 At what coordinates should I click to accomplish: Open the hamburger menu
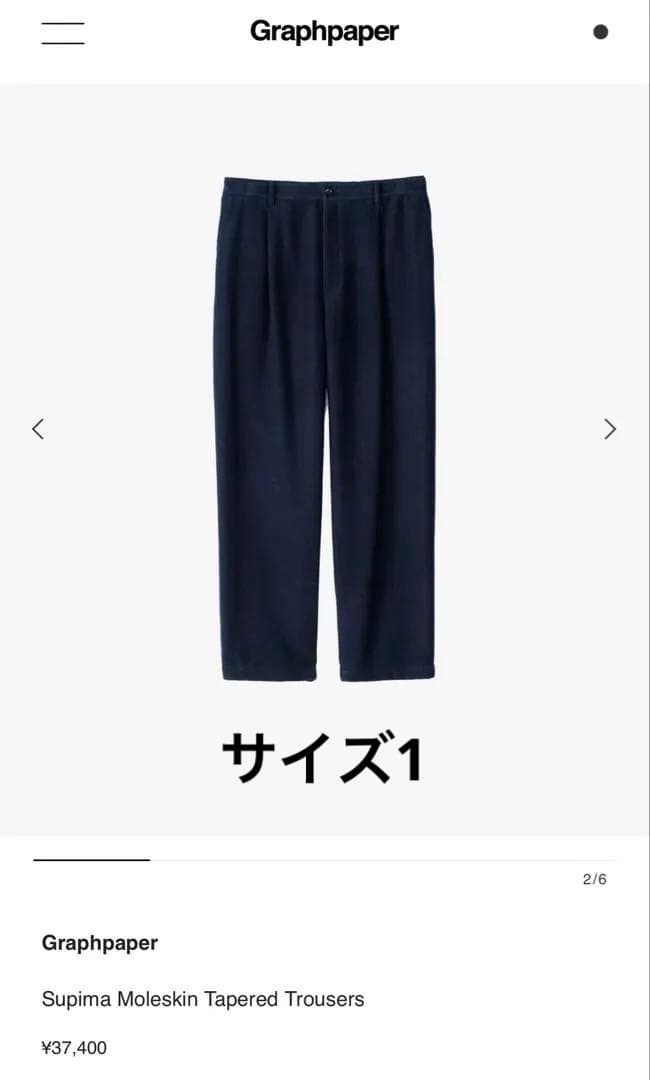pyautogui.click(x=63, y=32)
